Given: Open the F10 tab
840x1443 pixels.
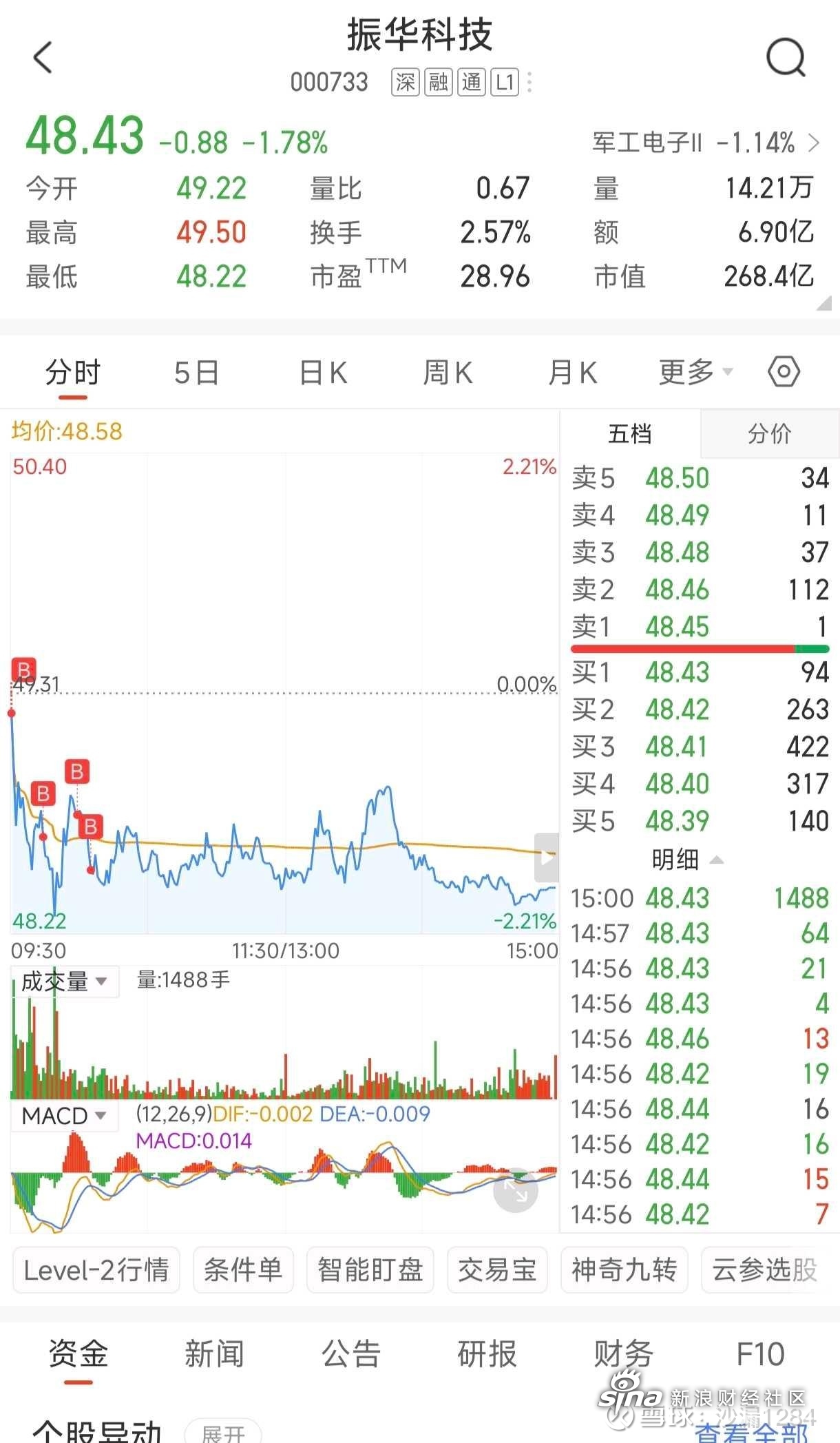Looking at the screenshot, I should click(x=760, y=1353).
